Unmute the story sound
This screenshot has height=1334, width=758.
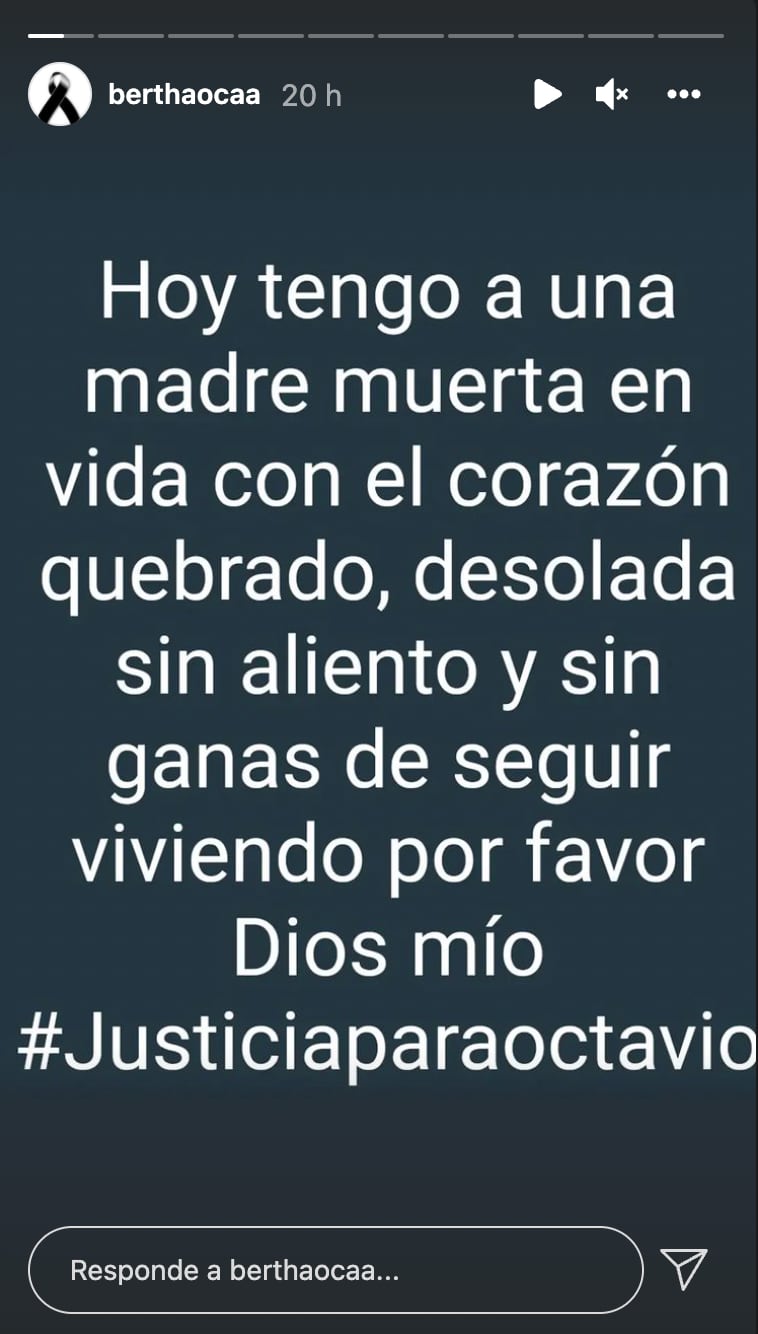[x=611, y=95]
